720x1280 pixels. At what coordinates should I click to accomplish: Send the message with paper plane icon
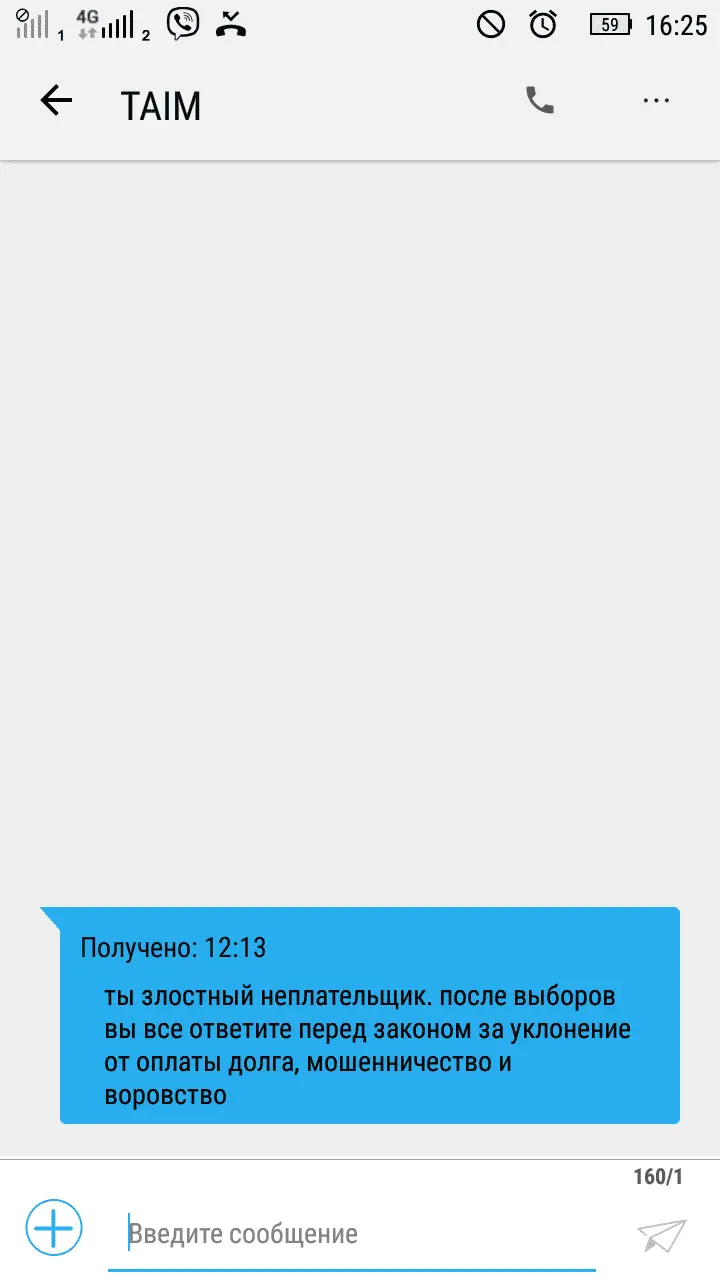pos(662,1235)
